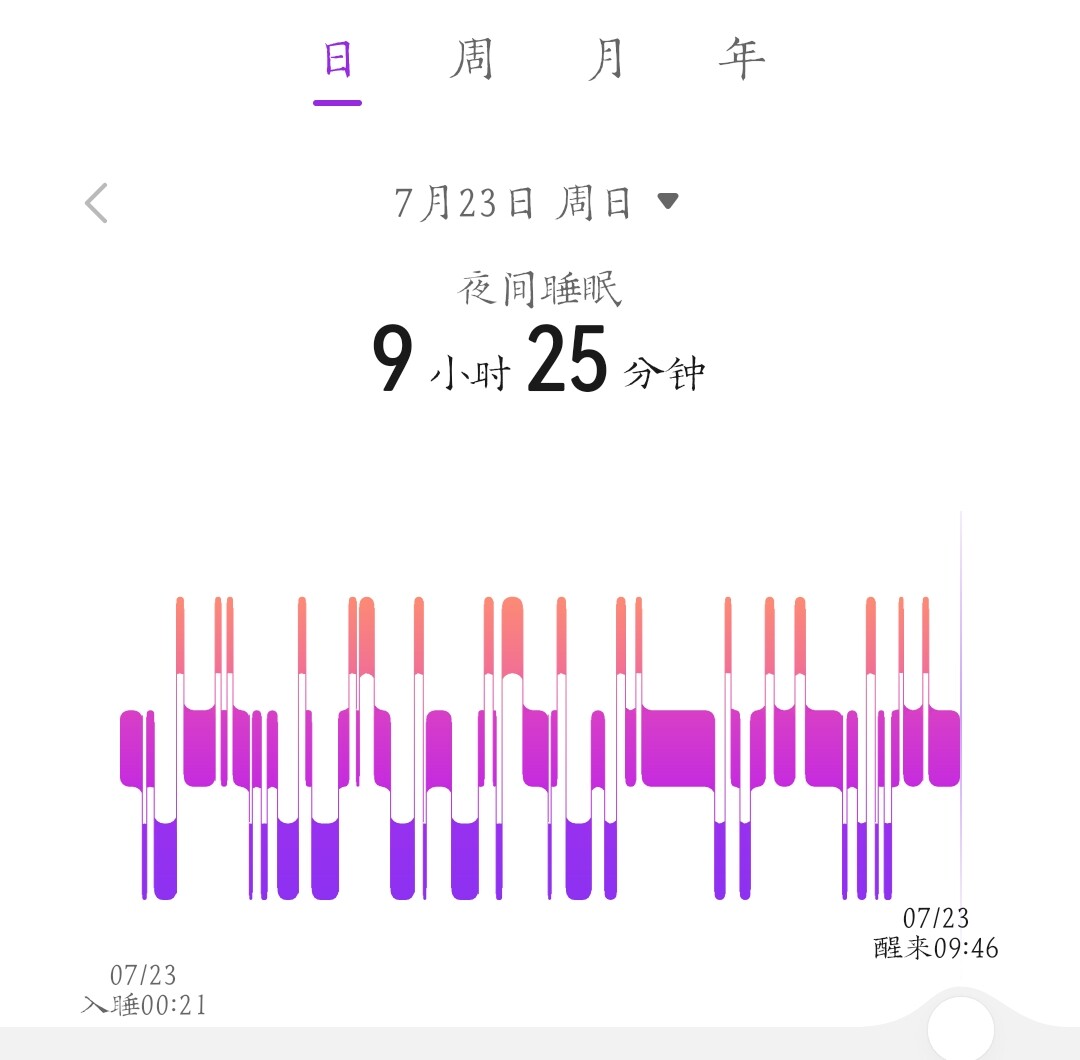Open the 7月23日 周日 date picker

tap(536, 203)
